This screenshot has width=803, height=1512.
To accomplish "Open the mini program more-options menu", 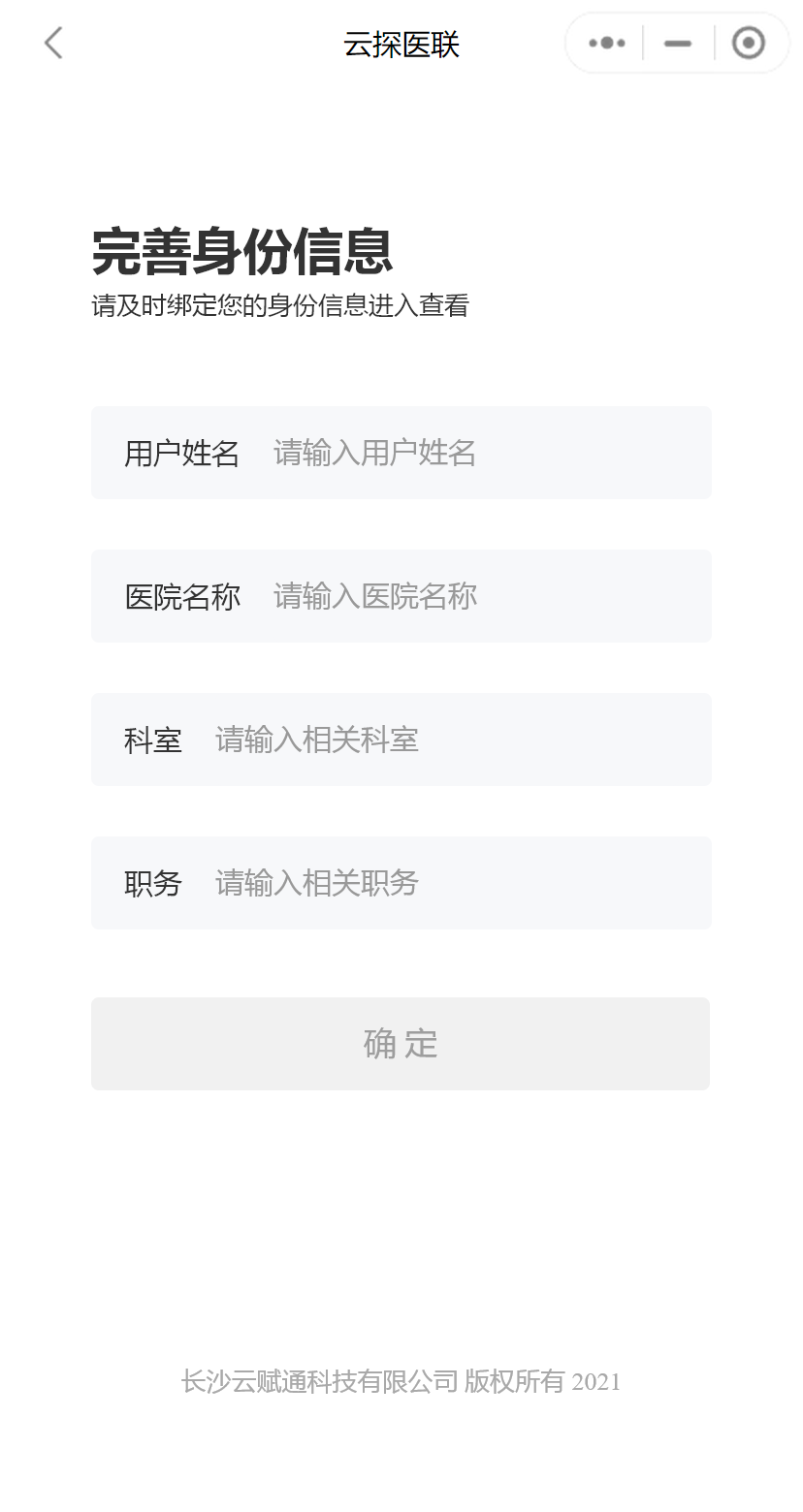I will (x=607, y=43).
